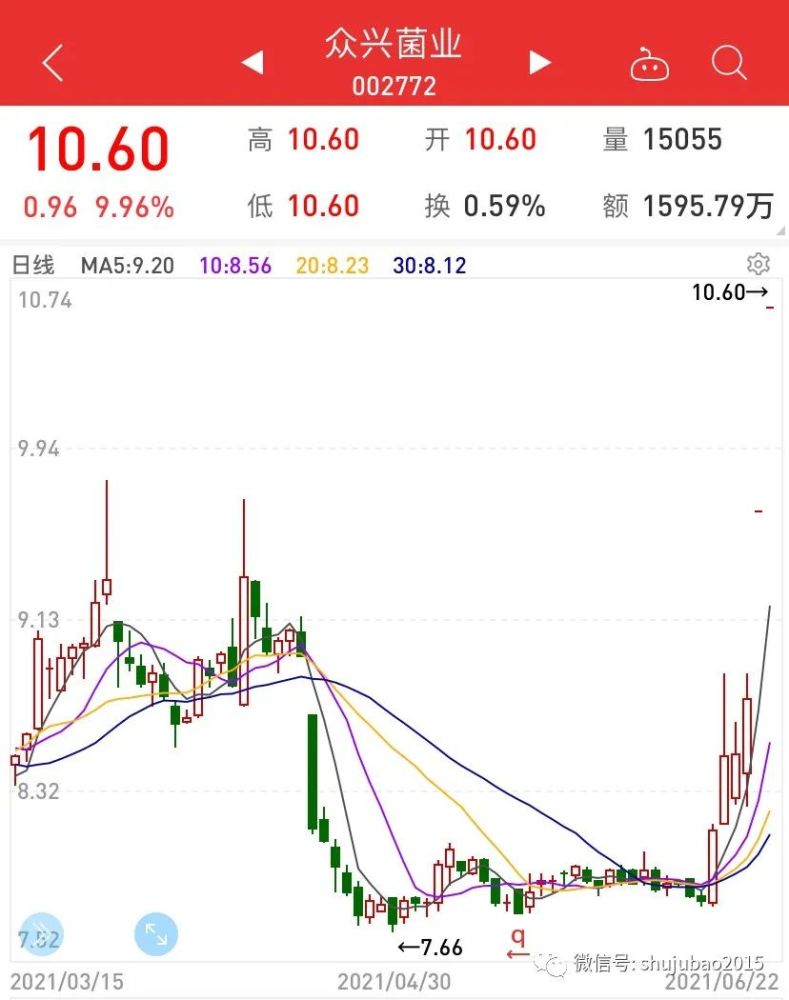Open chart settings gear
Image resolution: width=789 pixels, height=1000 pixels.
click(x=758, y=264)
